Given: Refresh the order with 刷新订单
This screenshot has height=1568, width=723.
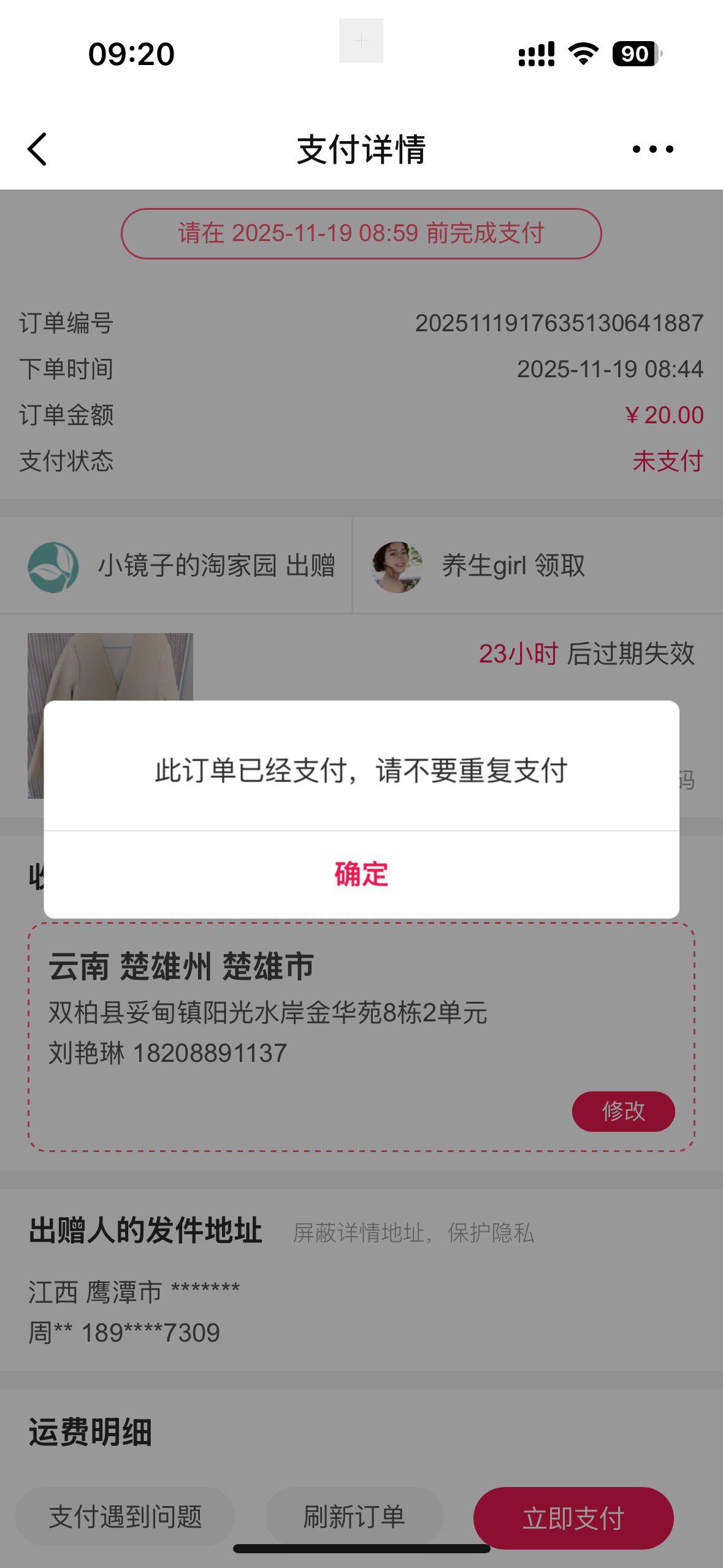Looking at the screenshot, I should click(354, 1517).
